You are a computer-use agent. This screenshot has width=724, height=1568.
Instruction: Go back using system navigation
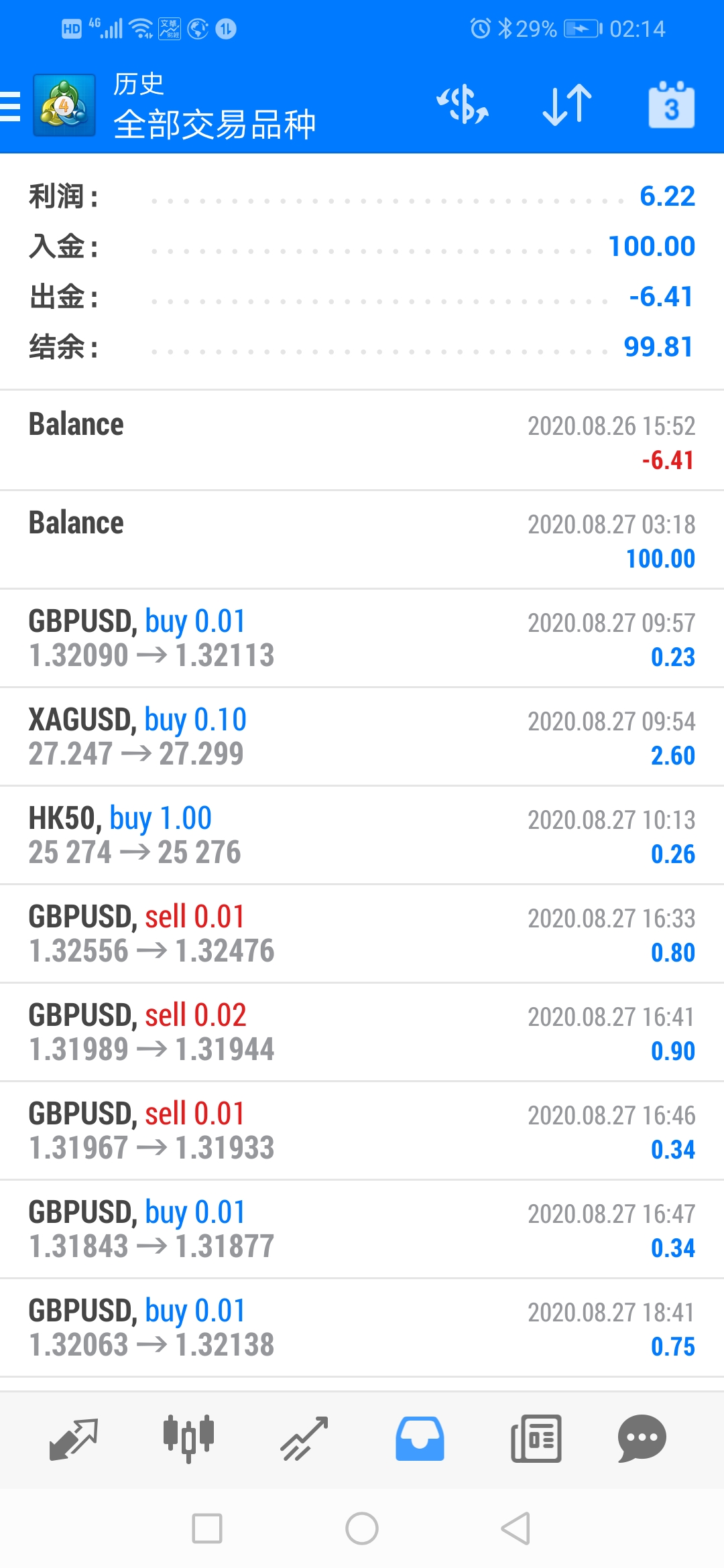pyautogui.click(x=516, y=1528)
